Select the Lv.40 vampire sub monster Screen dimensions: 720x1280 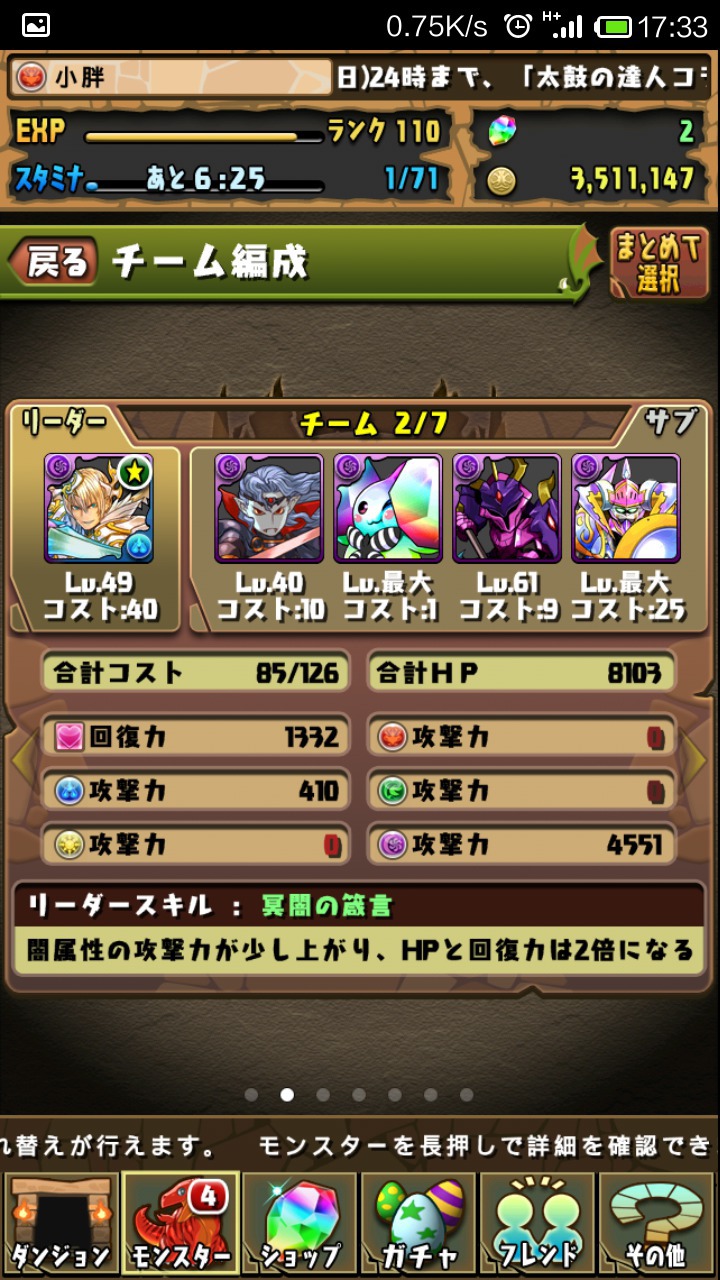pyautogui.click(x=269, y=508)
